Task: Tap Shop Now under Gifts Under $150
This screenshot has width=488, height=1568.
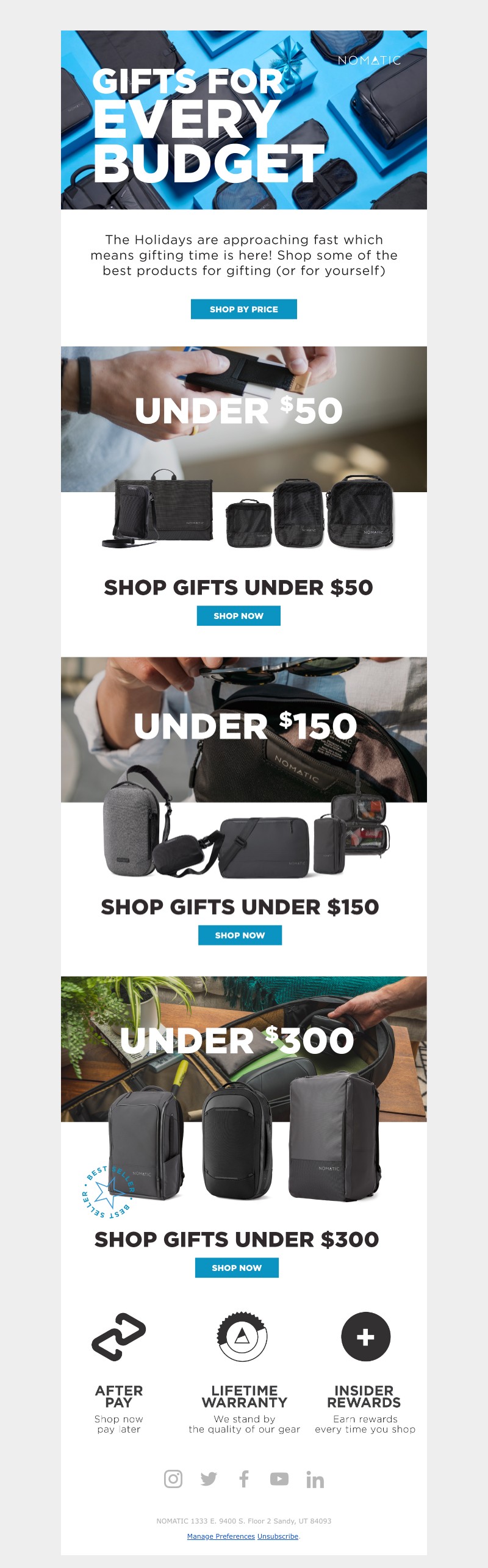Action: [x=240, y=935]
